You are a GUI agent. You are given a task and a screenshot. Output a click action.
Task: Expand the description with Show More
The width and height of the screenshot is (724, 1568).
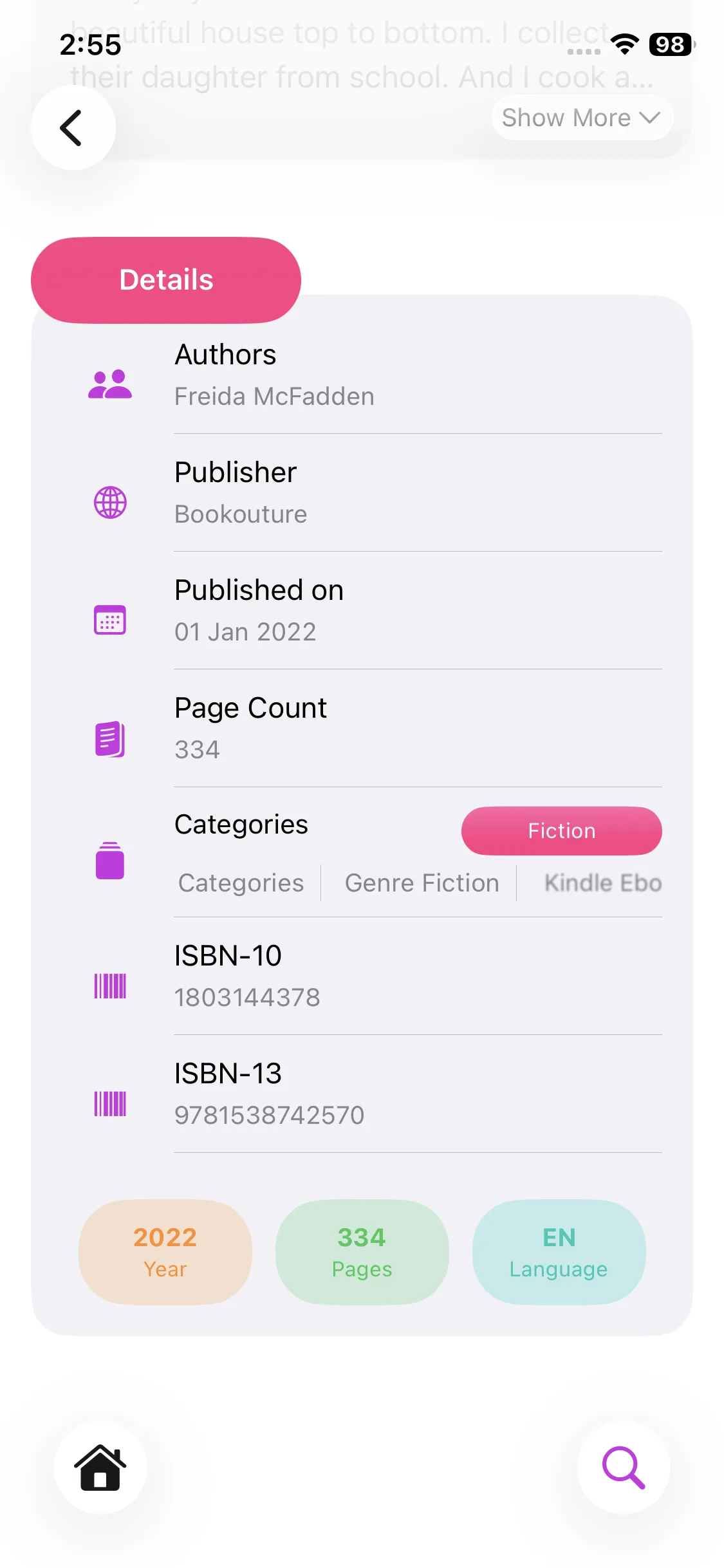pyautogui.click(x=581, y=118)
